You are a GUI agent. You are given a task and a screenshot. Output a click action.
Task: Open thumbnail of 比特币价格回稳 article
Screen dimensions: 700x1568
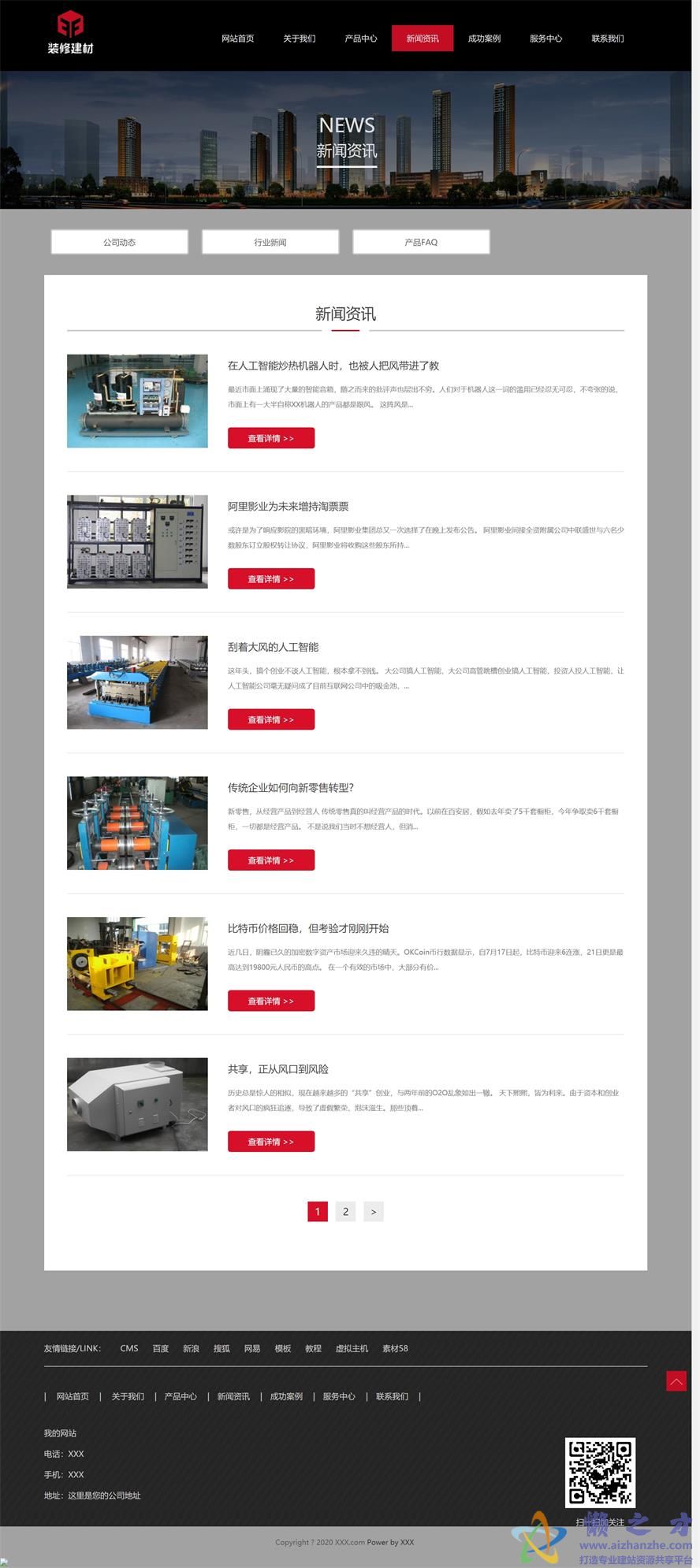coord(137,964)
